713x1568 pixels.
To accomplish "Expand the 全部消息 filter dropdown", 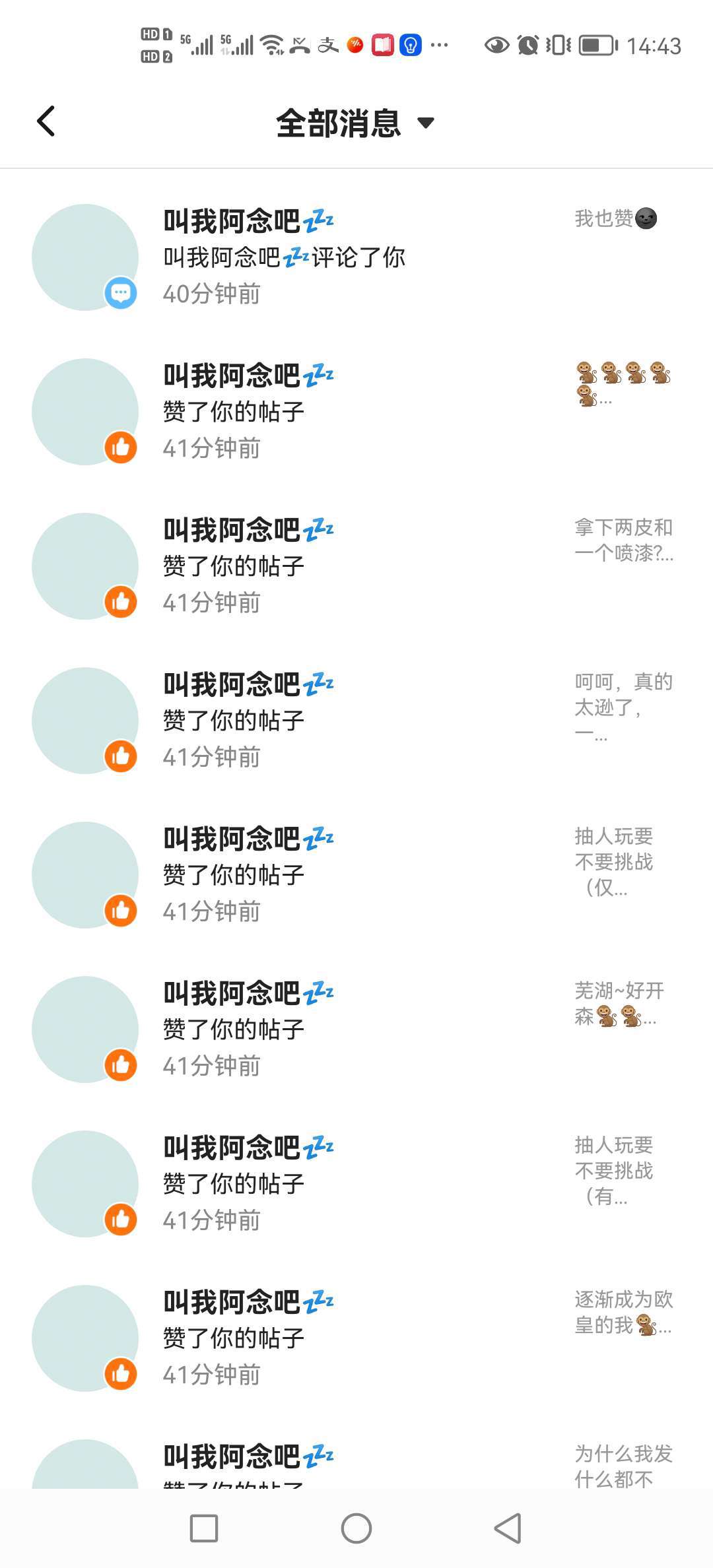I will [x=355, y=123].
